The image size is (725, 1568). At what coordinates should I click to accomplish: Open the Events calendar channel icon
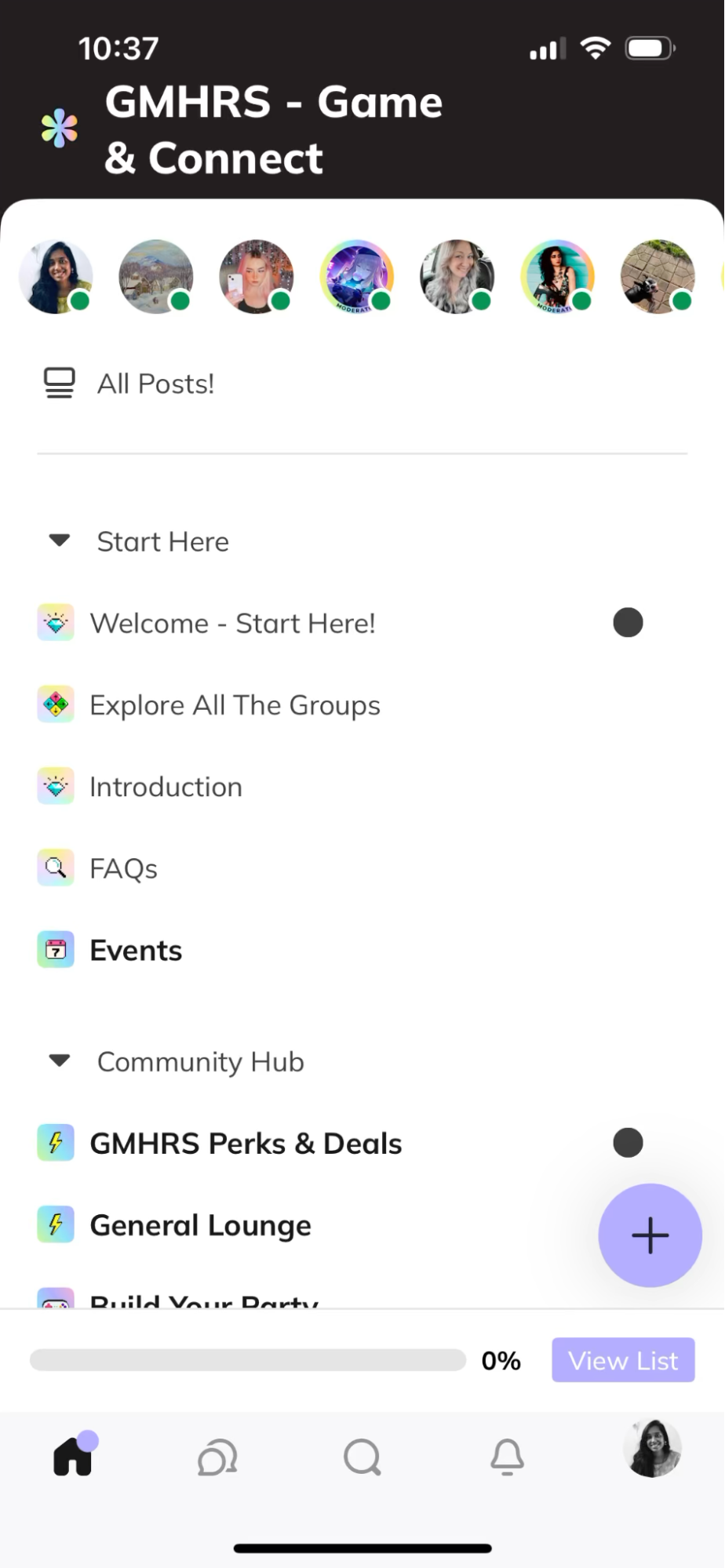[55, 949]
